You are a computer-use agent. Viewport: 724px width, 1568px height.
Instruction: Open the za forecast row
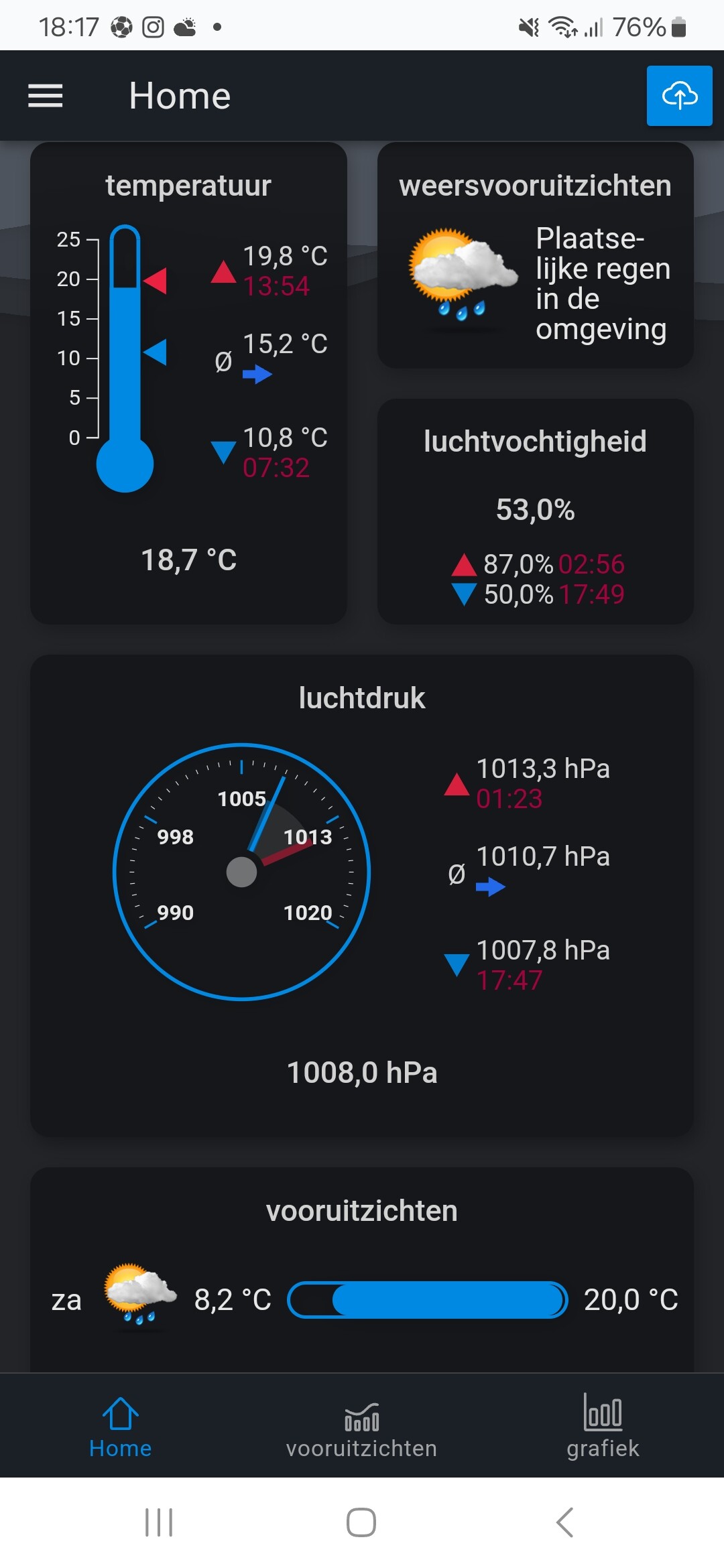362,1300
